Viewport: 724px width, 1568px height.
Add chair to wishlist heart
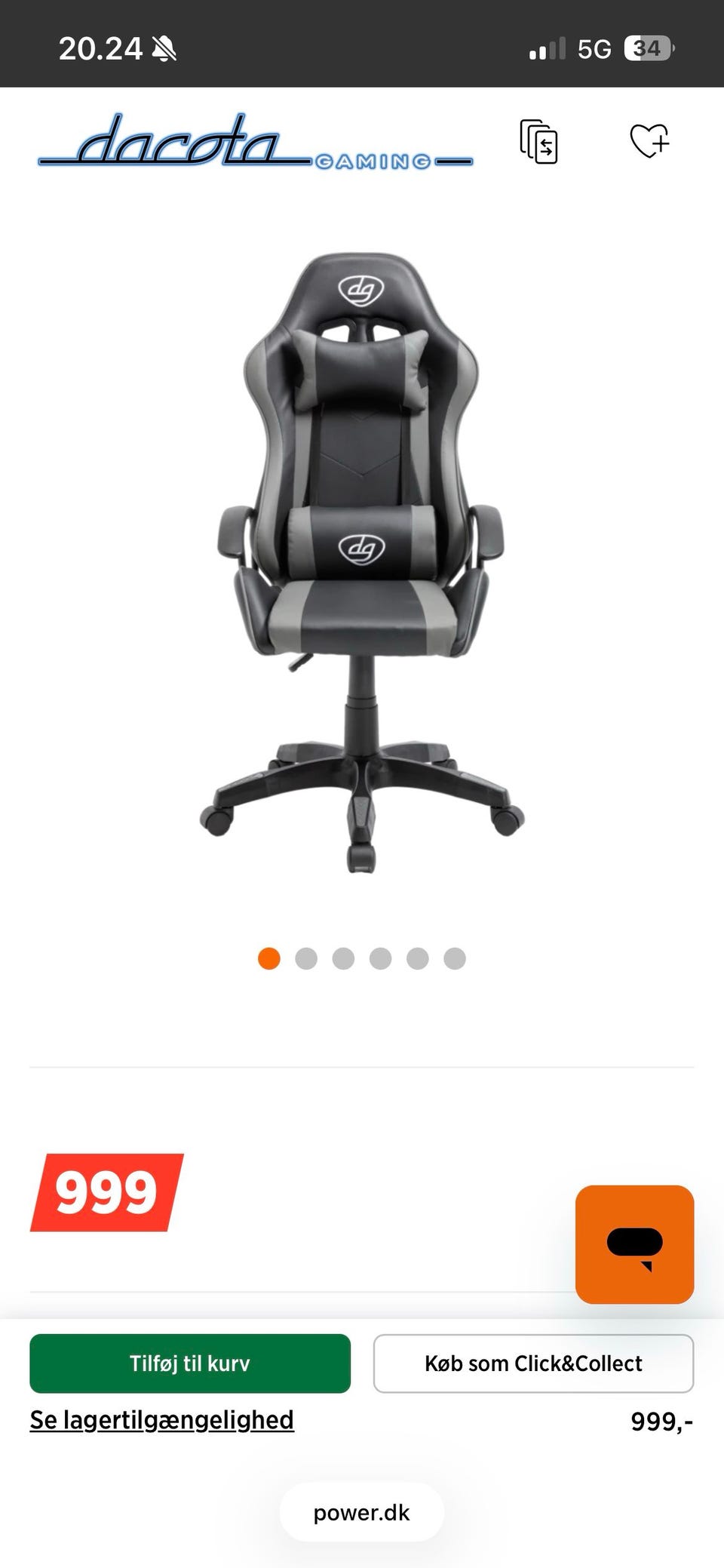[649, 140]
